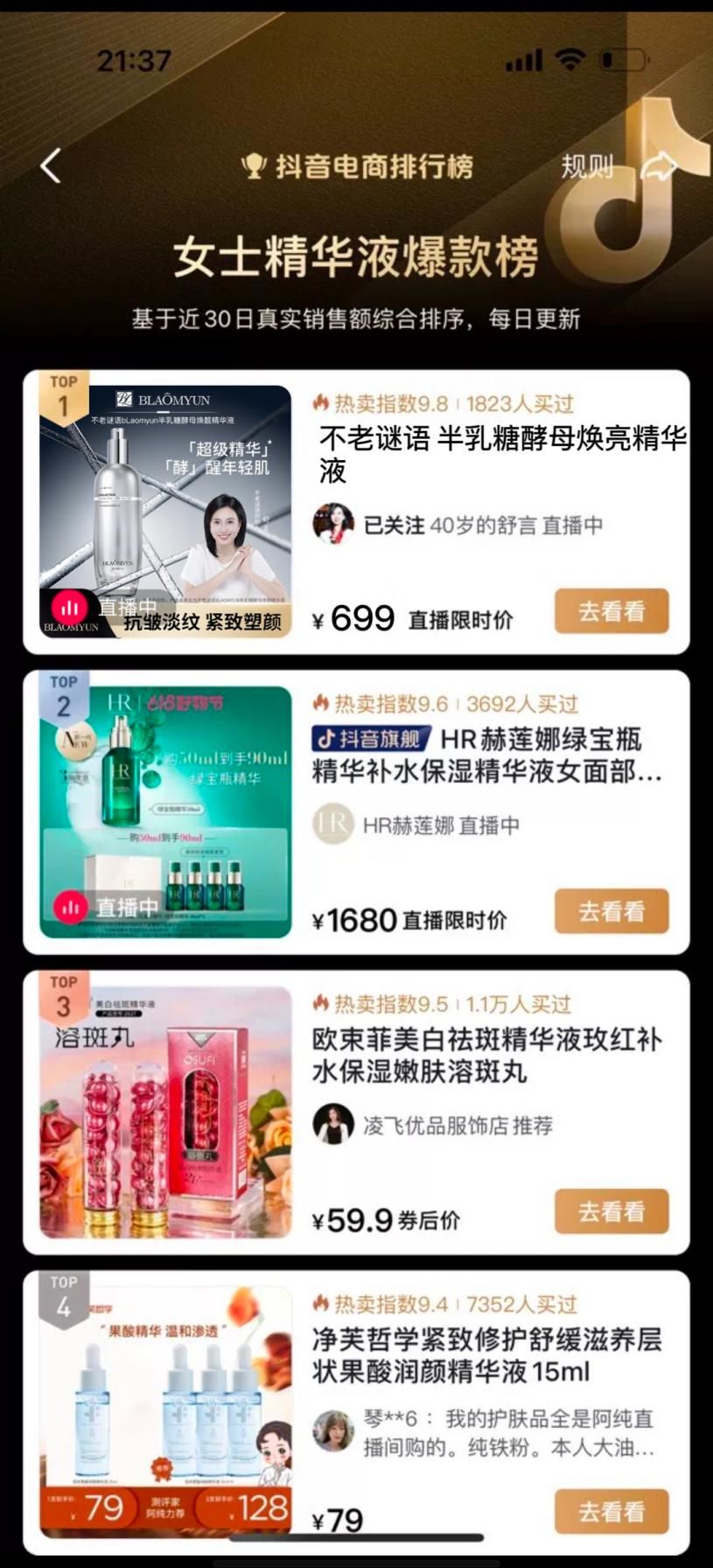This screenshot has height=1568, width=713.
Task: Open HR赫莲娜 product image live stream
Action: tap(165, 812)
